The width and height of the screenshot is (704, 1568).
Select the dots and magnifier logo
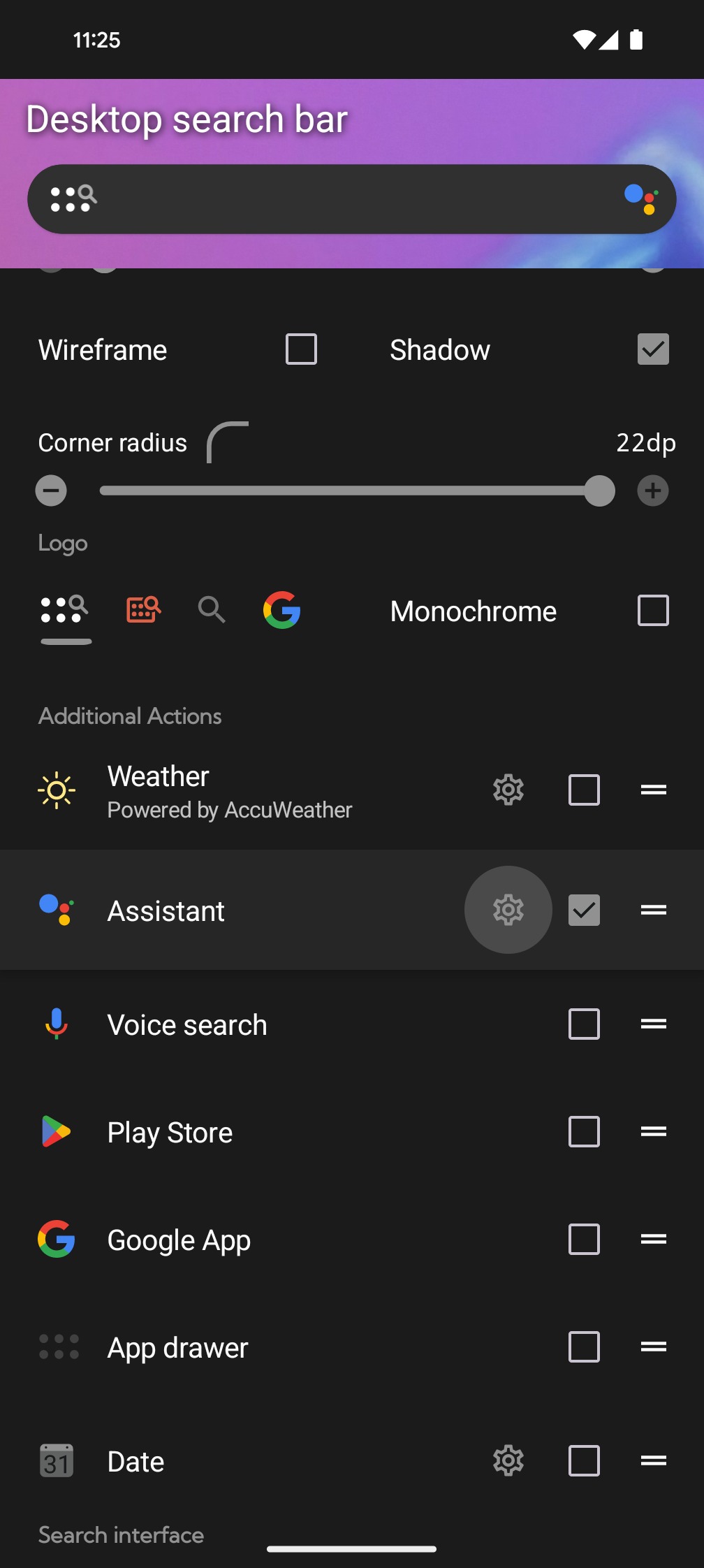click(x=65, y=610)
